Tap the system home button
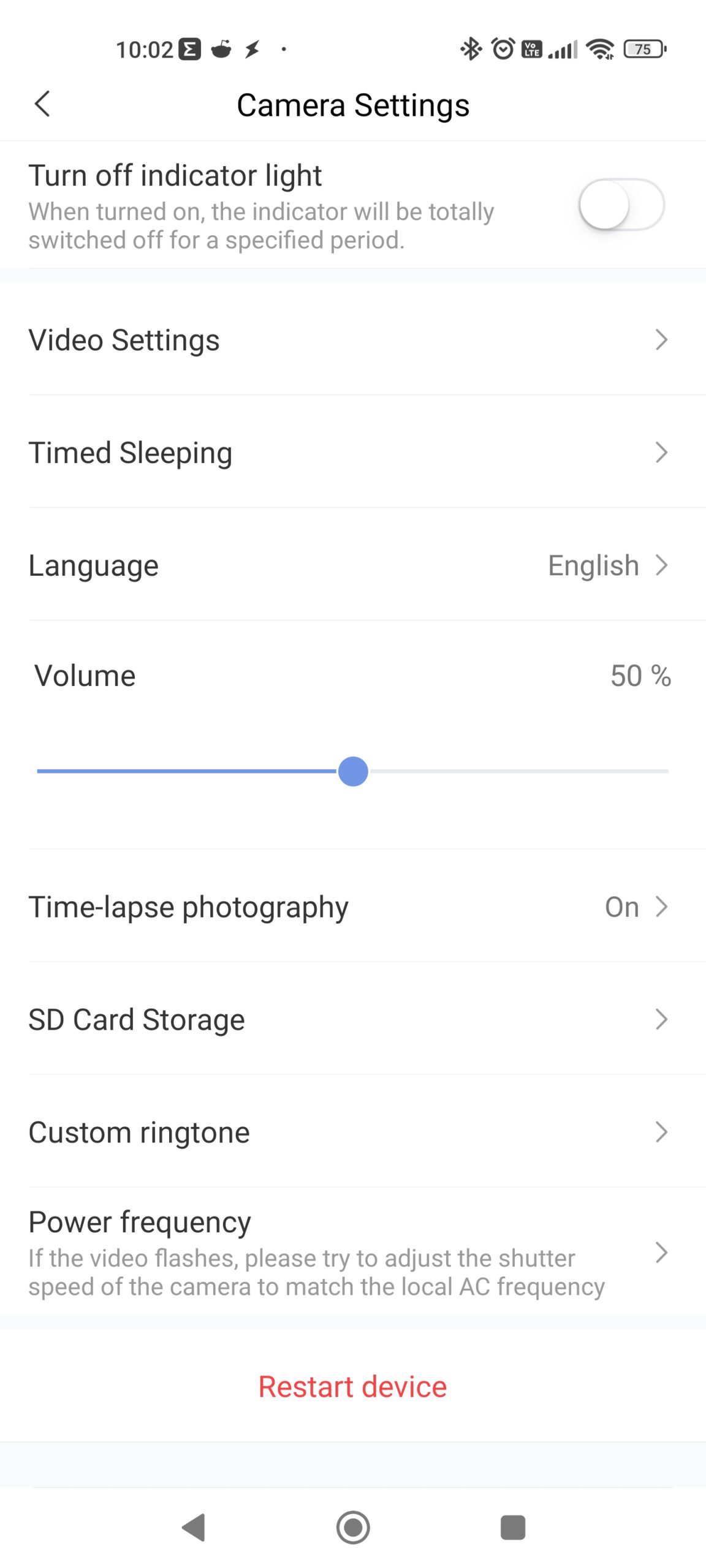The width and height of the screenshot is (706, 1568). (x=353, y=1528)
